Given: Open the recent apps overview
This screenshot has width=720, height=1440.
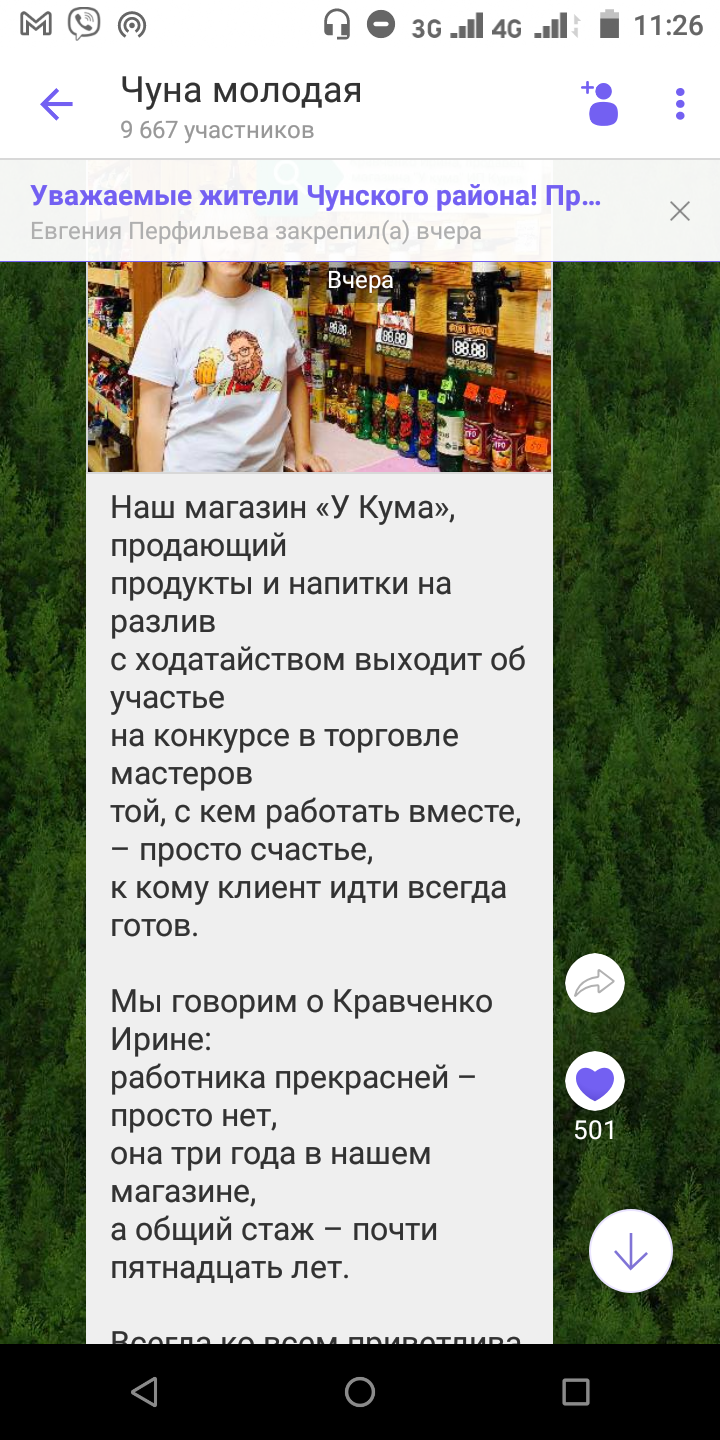Looking at the screenshot, I should (x=575, y=1392).
